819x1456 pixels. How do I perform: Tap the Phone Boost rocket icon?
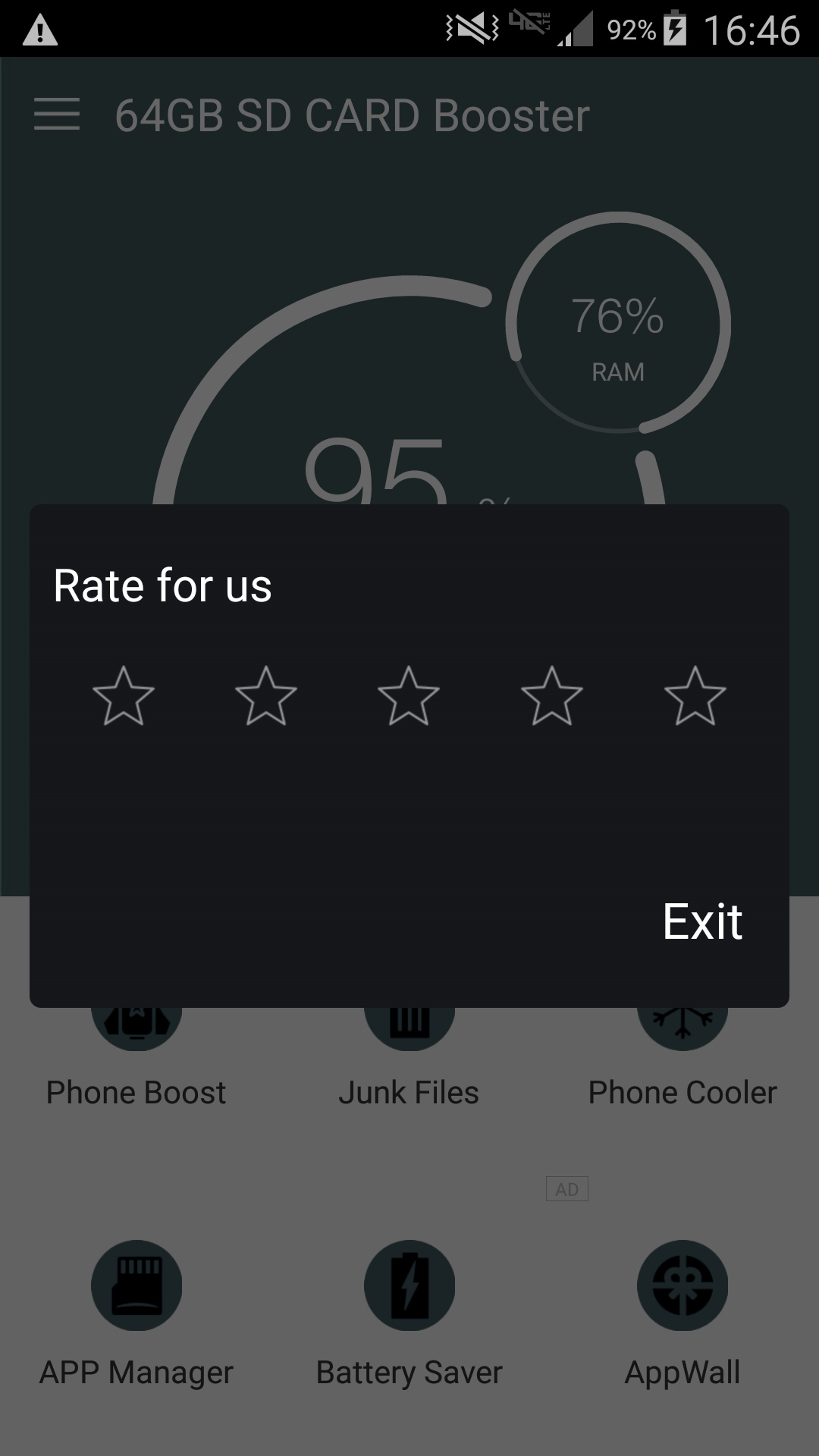click(136, 1020)
